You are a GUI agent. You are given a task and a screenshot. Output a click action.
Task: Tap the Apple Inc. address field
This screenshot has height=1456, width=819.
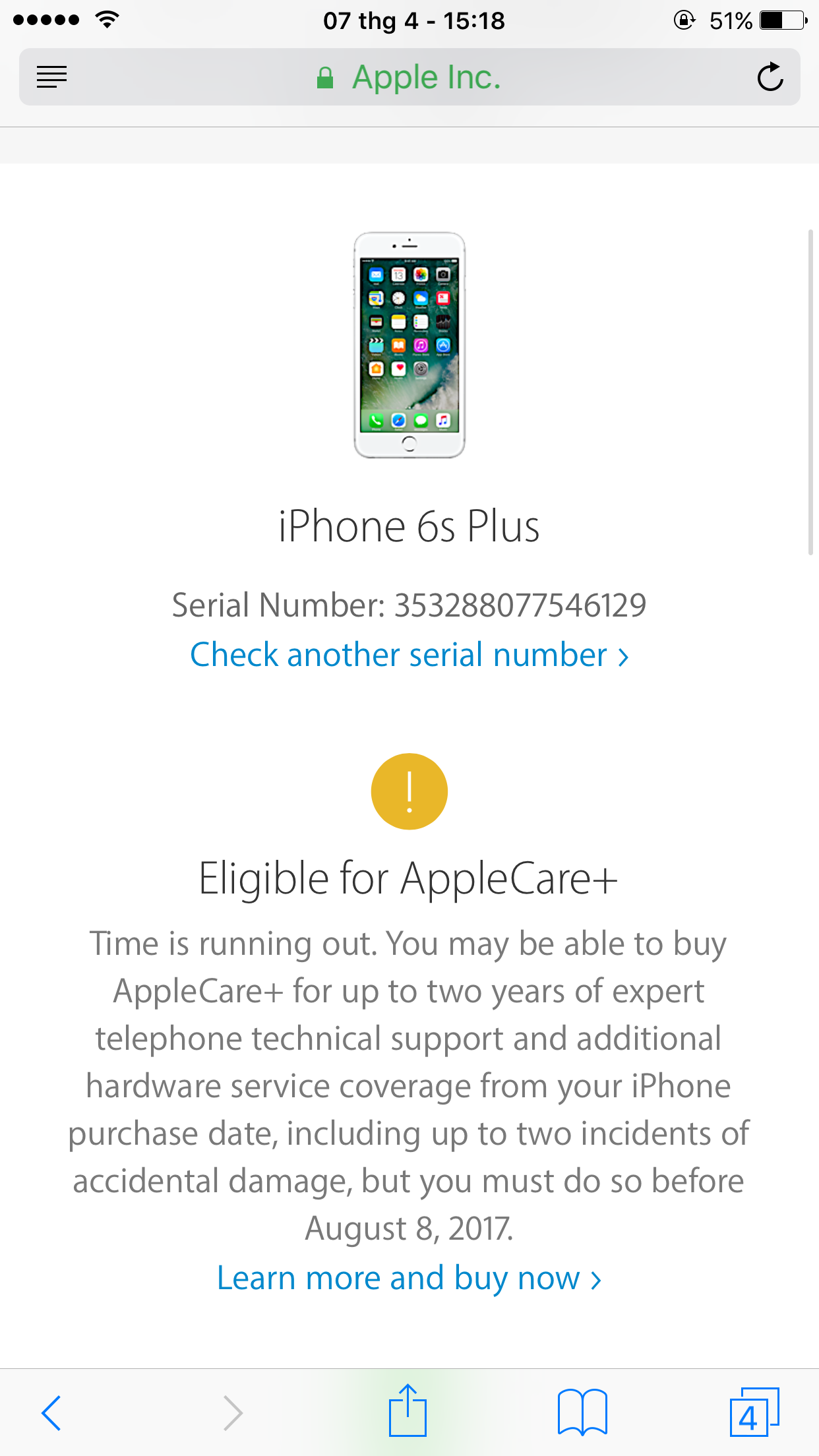409,77
